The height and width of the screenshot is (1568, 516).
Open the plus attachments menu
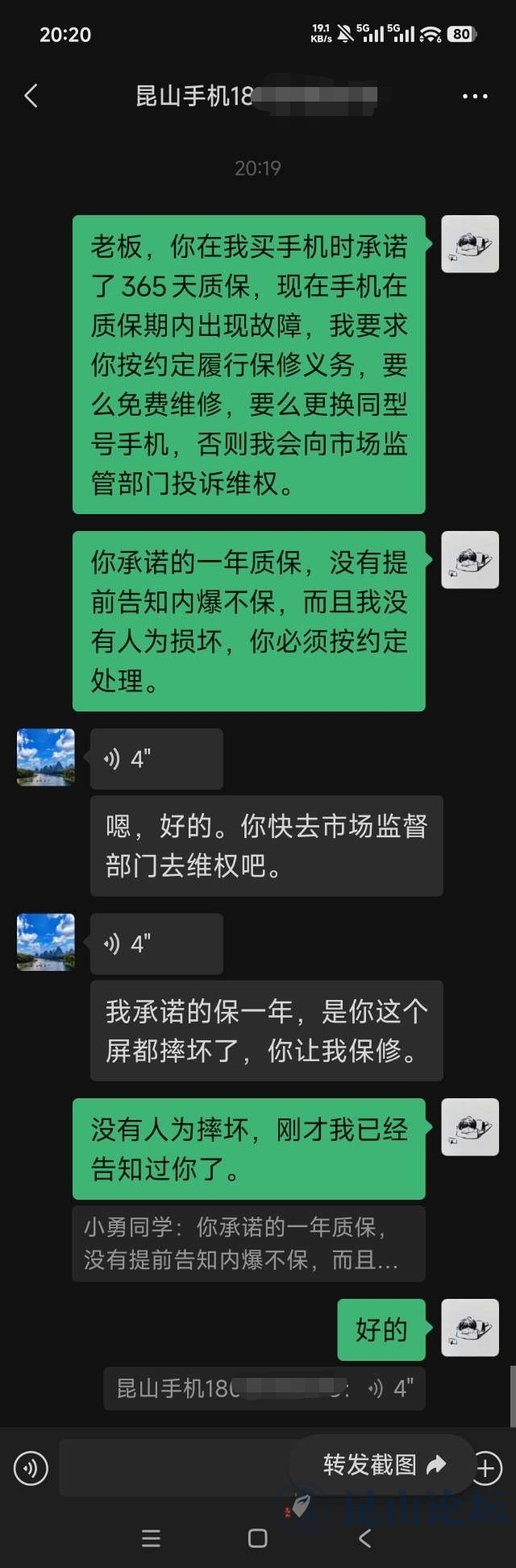(486, 1468)
